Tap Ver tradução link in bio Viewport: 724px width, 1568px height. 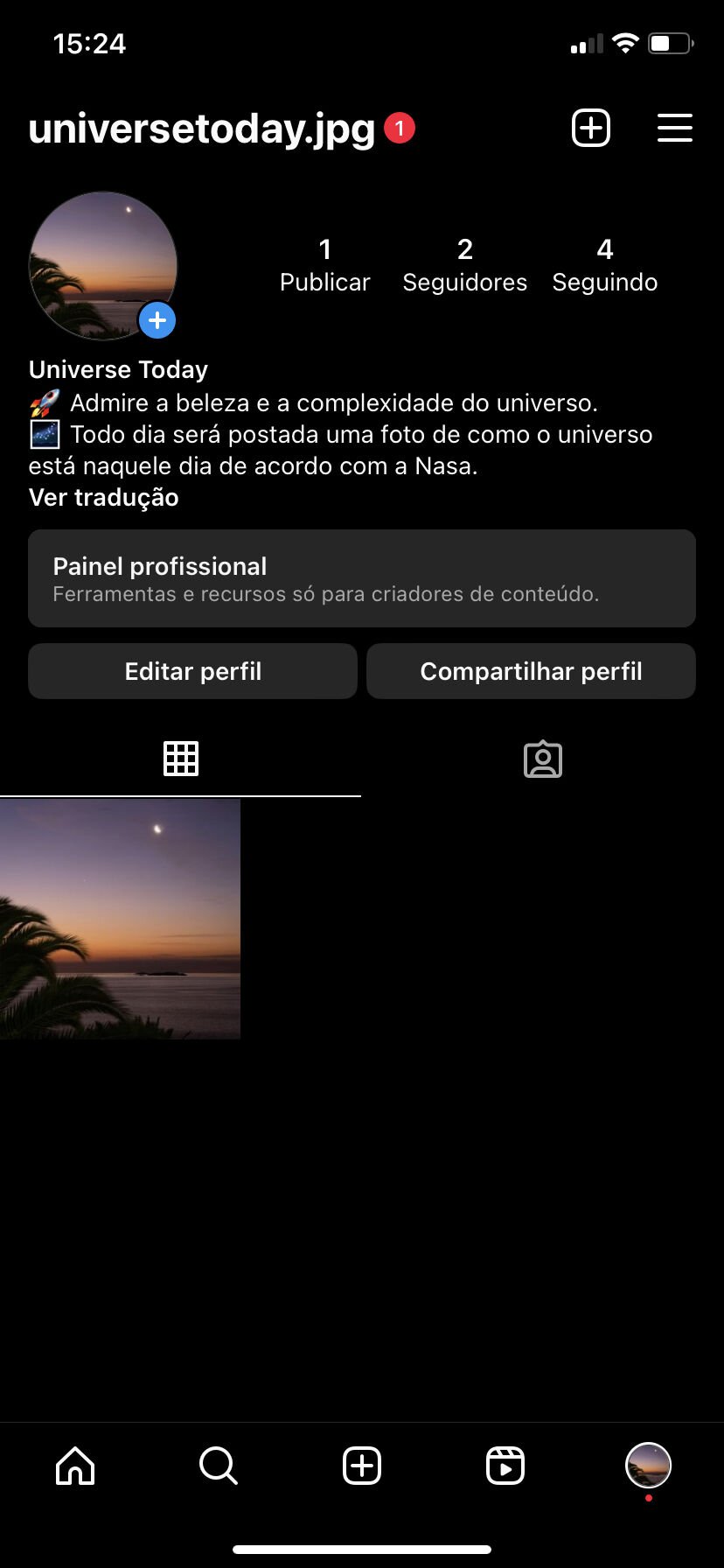point(104,498)
